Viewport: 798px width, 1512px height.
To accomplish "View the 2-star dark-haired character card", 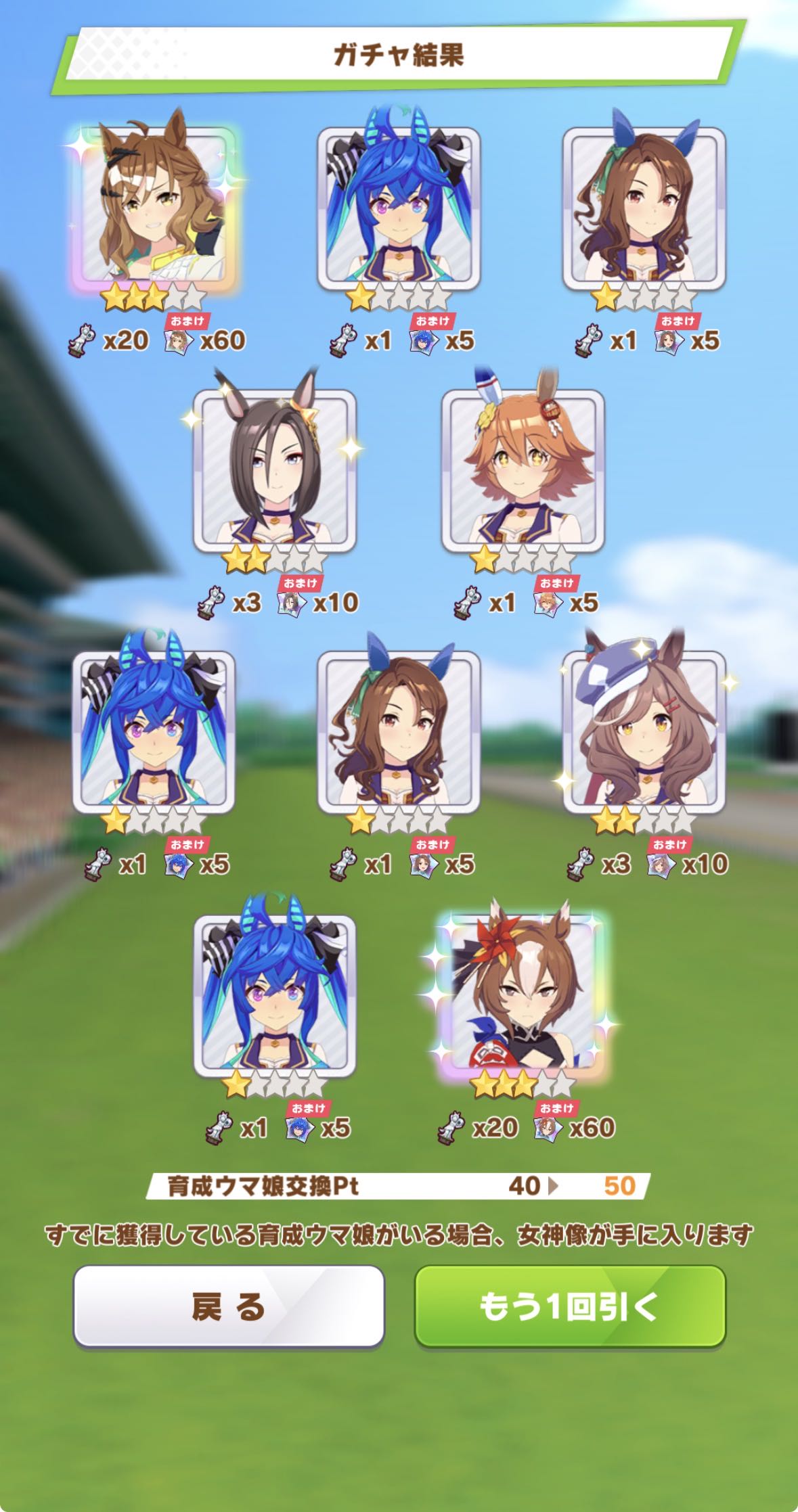I will pyautogui.click(x=274, y=472).
